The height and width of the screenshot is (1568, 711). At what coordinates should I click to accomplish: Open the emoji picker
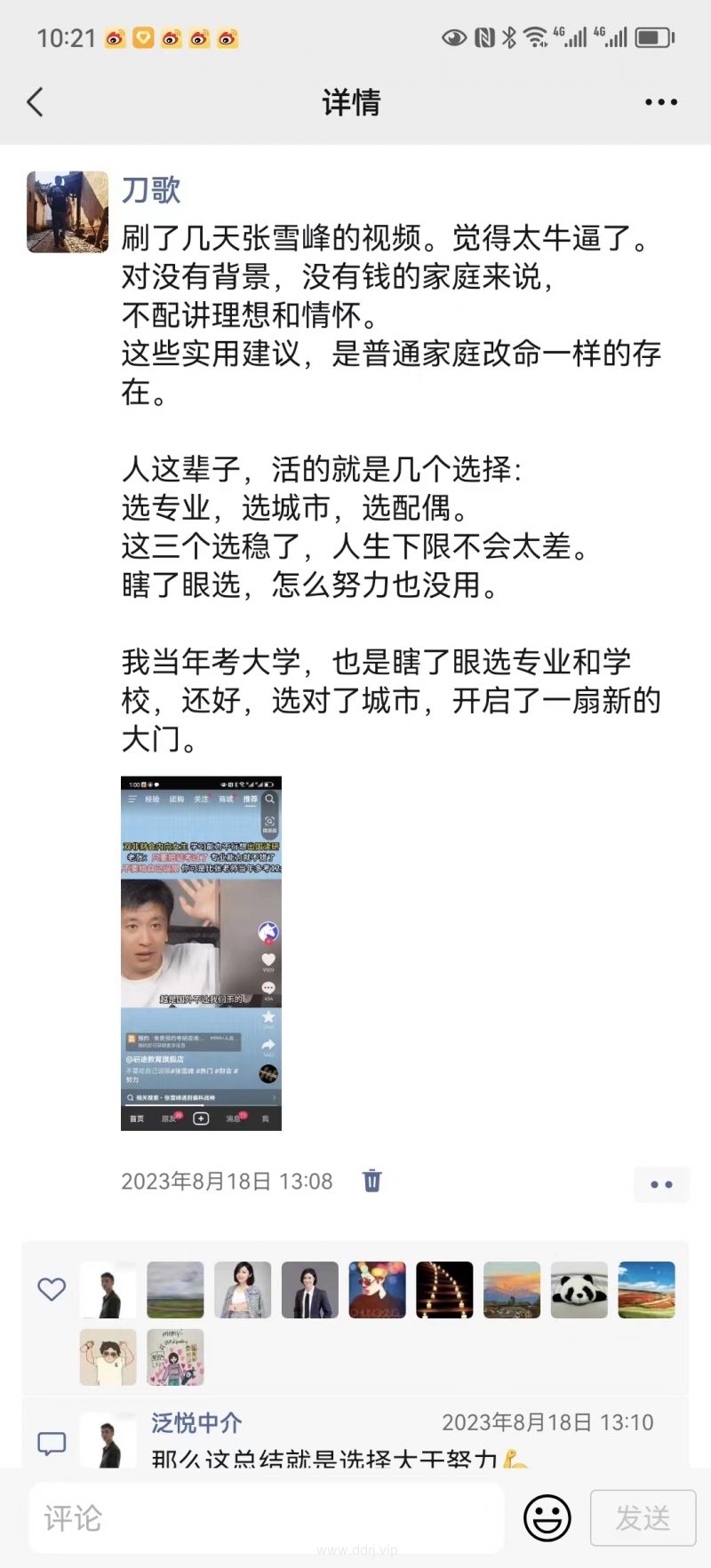[547, 1518]
